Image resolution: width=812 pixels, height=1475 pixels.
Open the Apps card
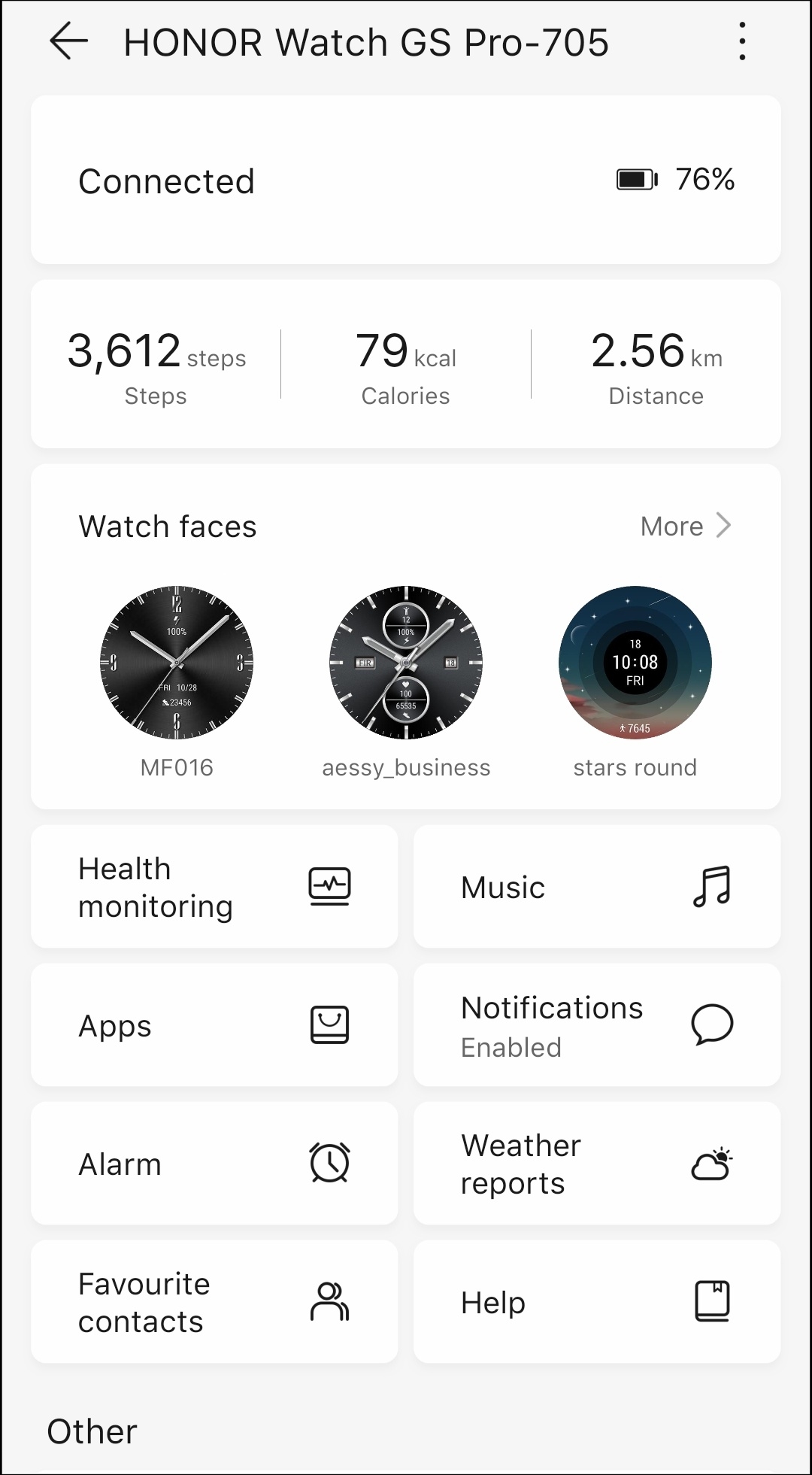pyautogui.click(x=214, y=1025)
